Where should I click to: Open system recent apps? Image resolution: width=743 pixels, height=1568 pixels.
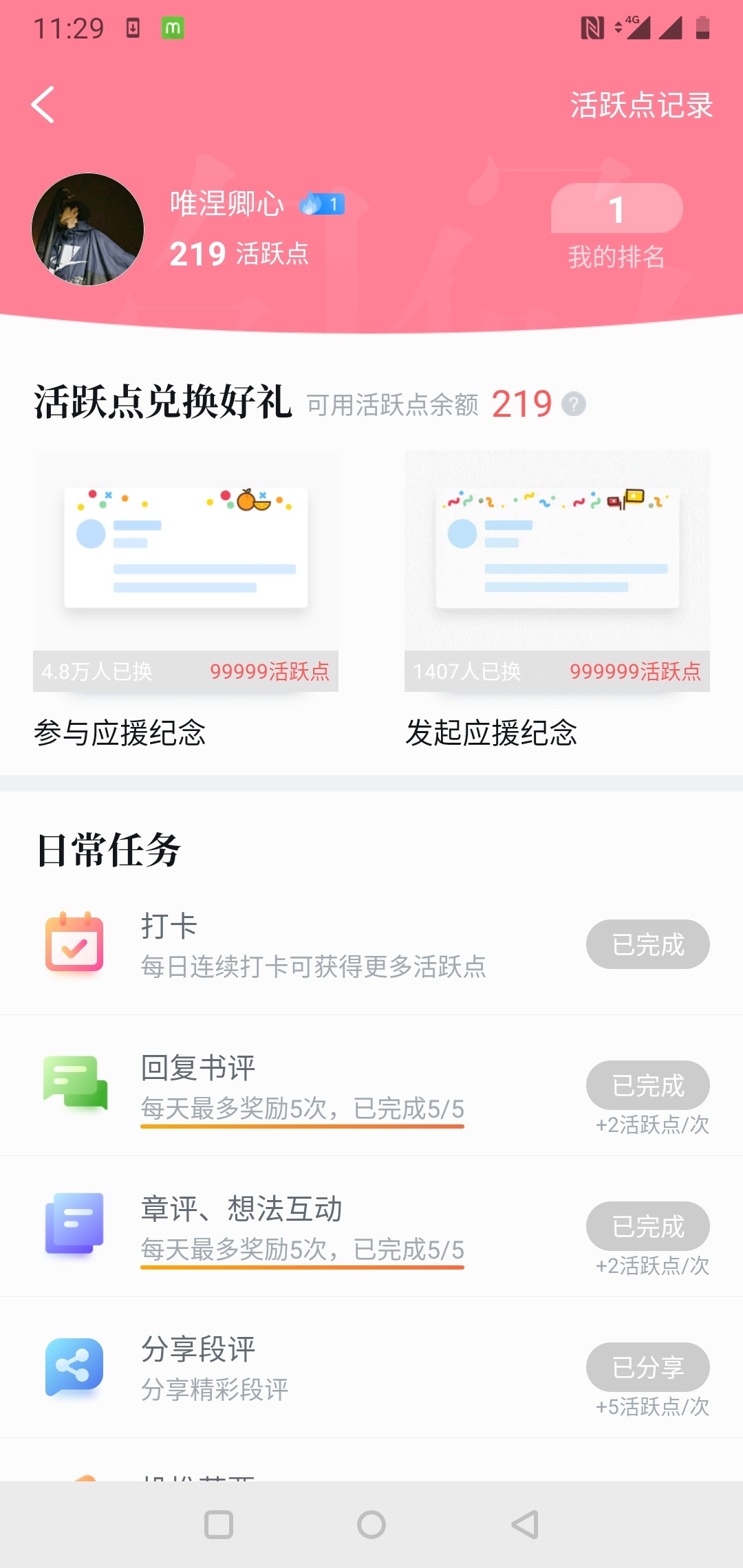click(x=219, y=1525)
